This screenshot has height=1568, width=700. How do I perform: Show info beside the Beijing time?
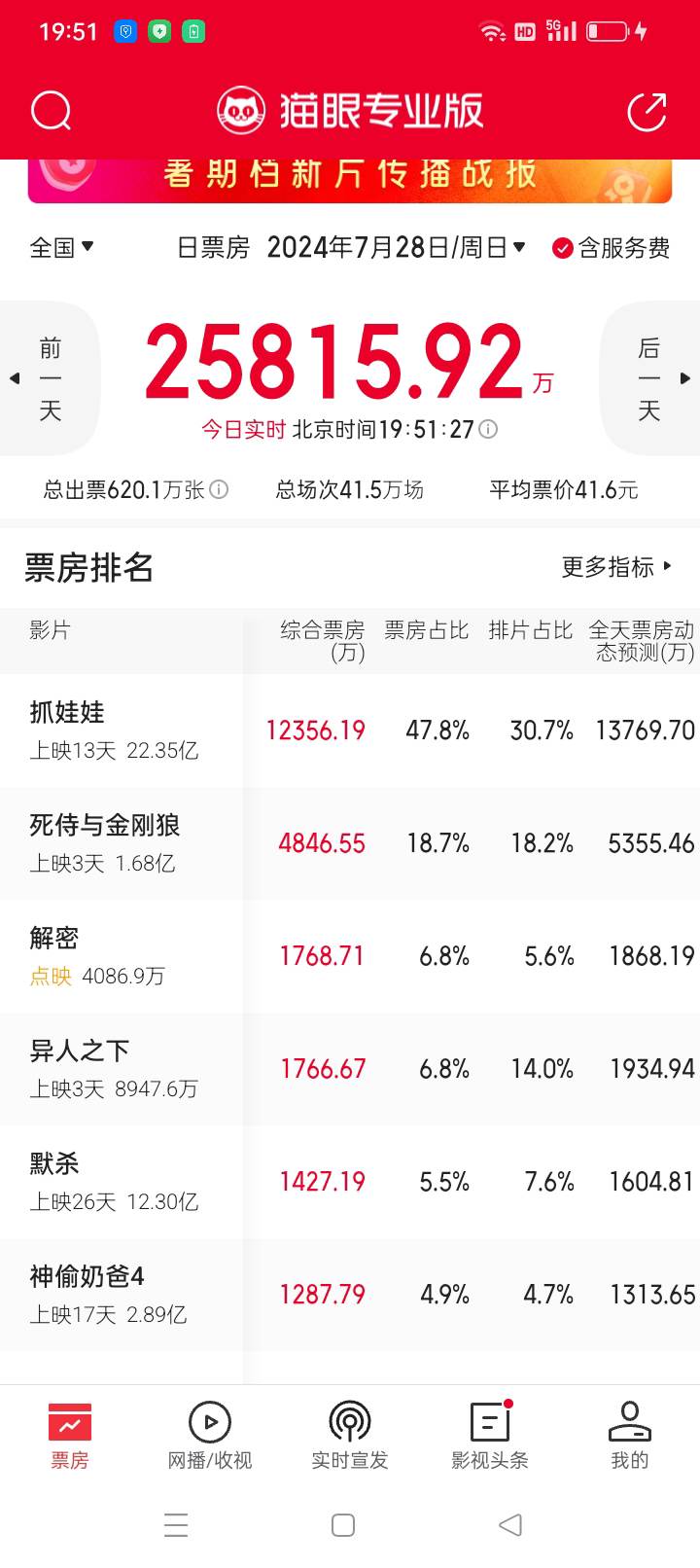point(489,429)
